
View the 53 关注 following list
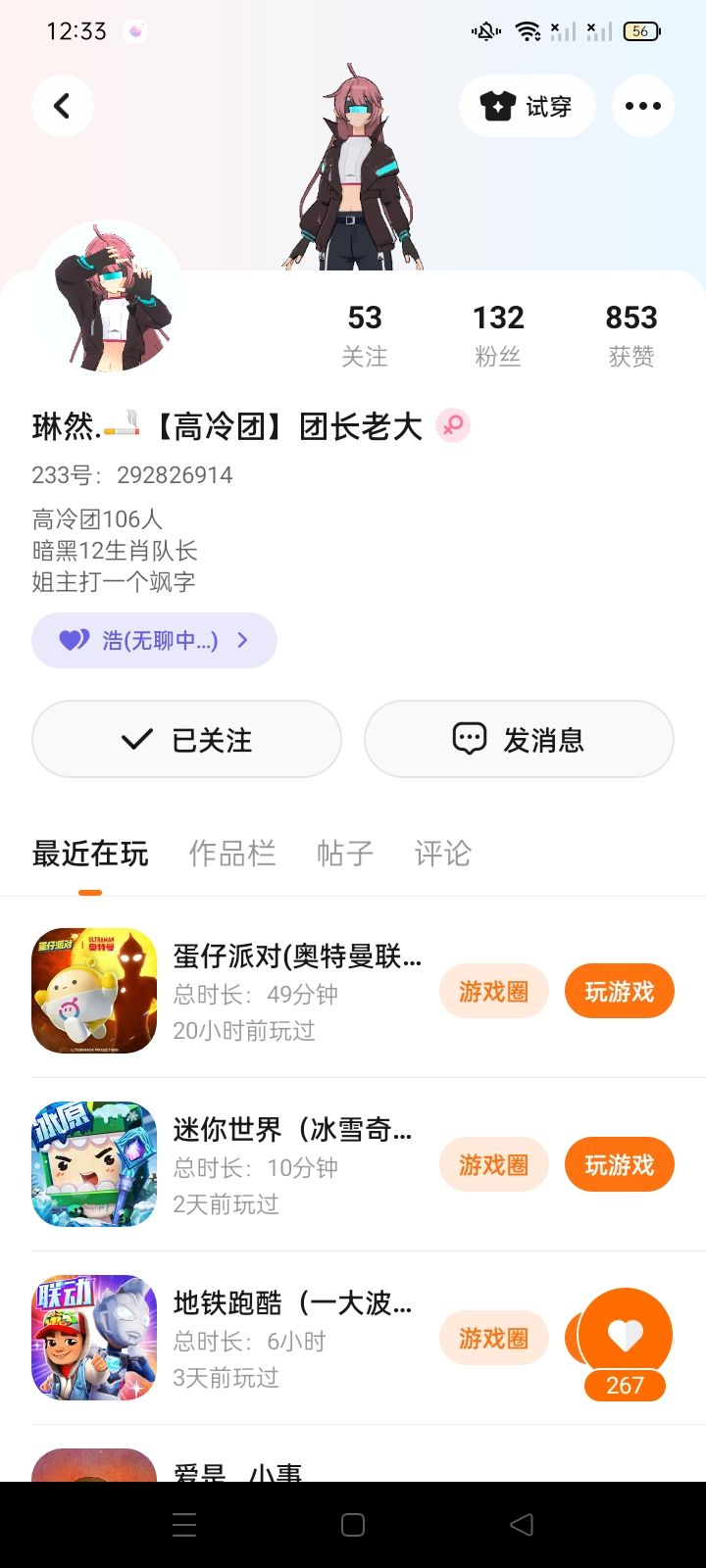click(x=364, y=334)
